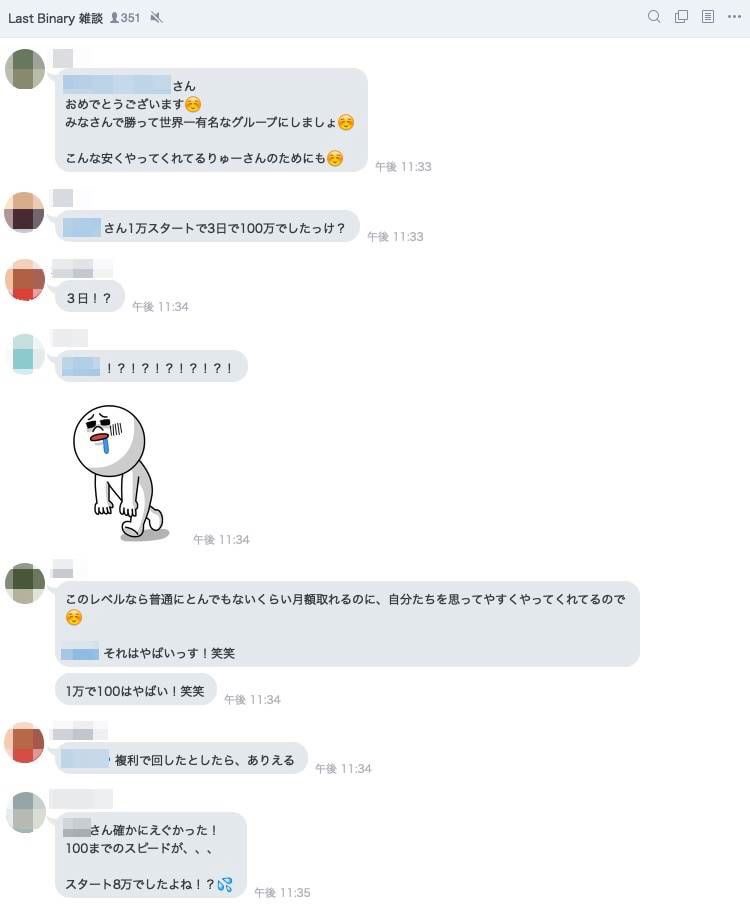Search within the Last Binary chat
The width and height of the screenshot is (750, 907).
tap(654, 17)
